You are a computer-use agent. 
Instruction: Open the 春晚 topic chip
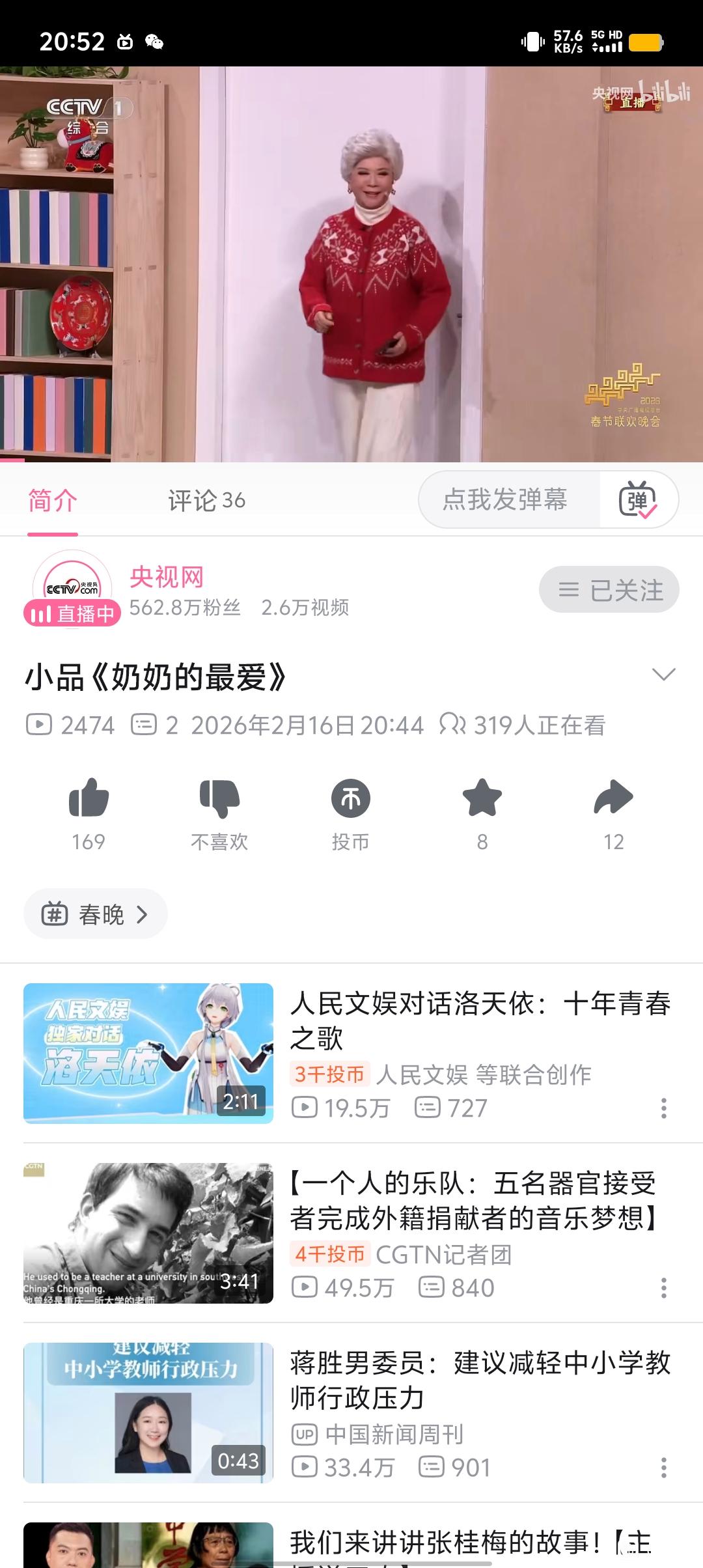96,914
